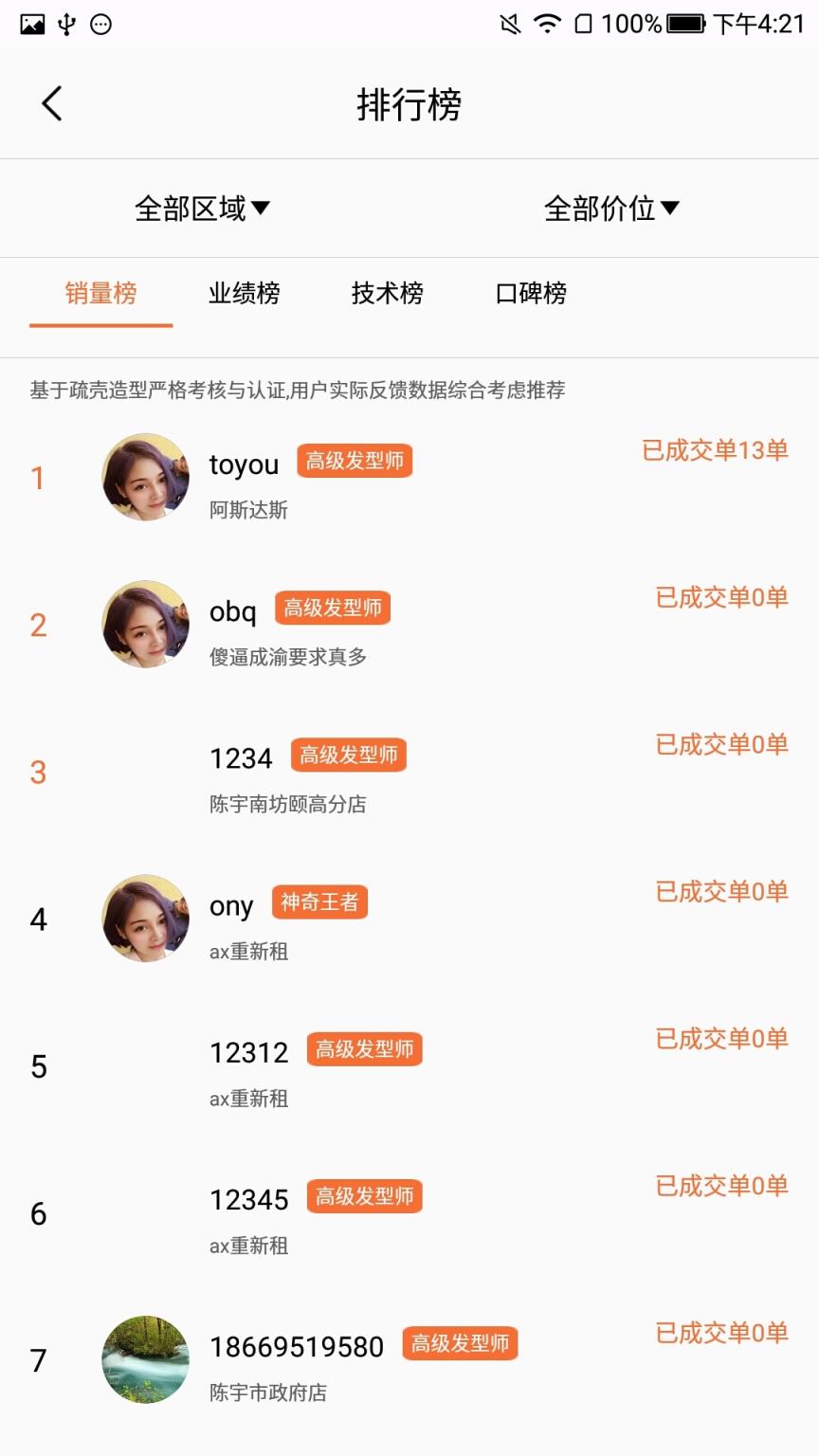Open stylist toyou's profile

[x=244, y=465]
